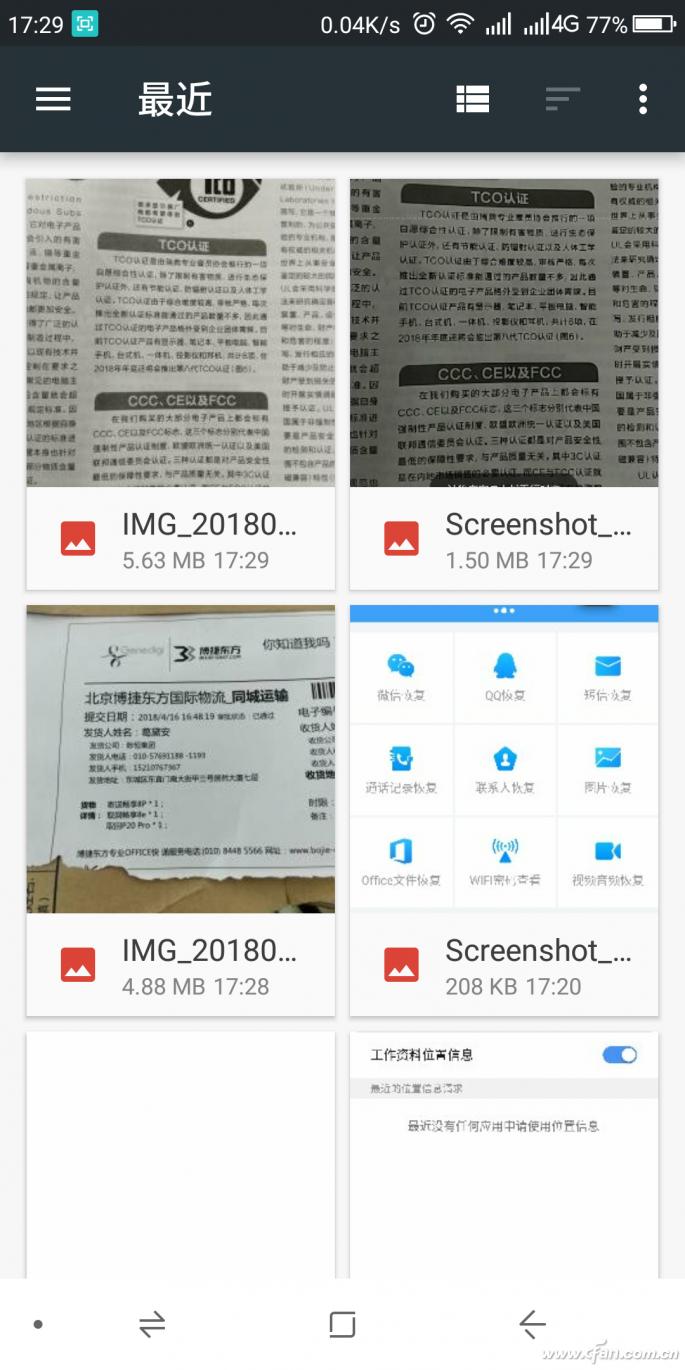The height and width of the screenshot is (1370, 685).
Task: Open the location settings screenshot tile
Action: point(504,1155)
